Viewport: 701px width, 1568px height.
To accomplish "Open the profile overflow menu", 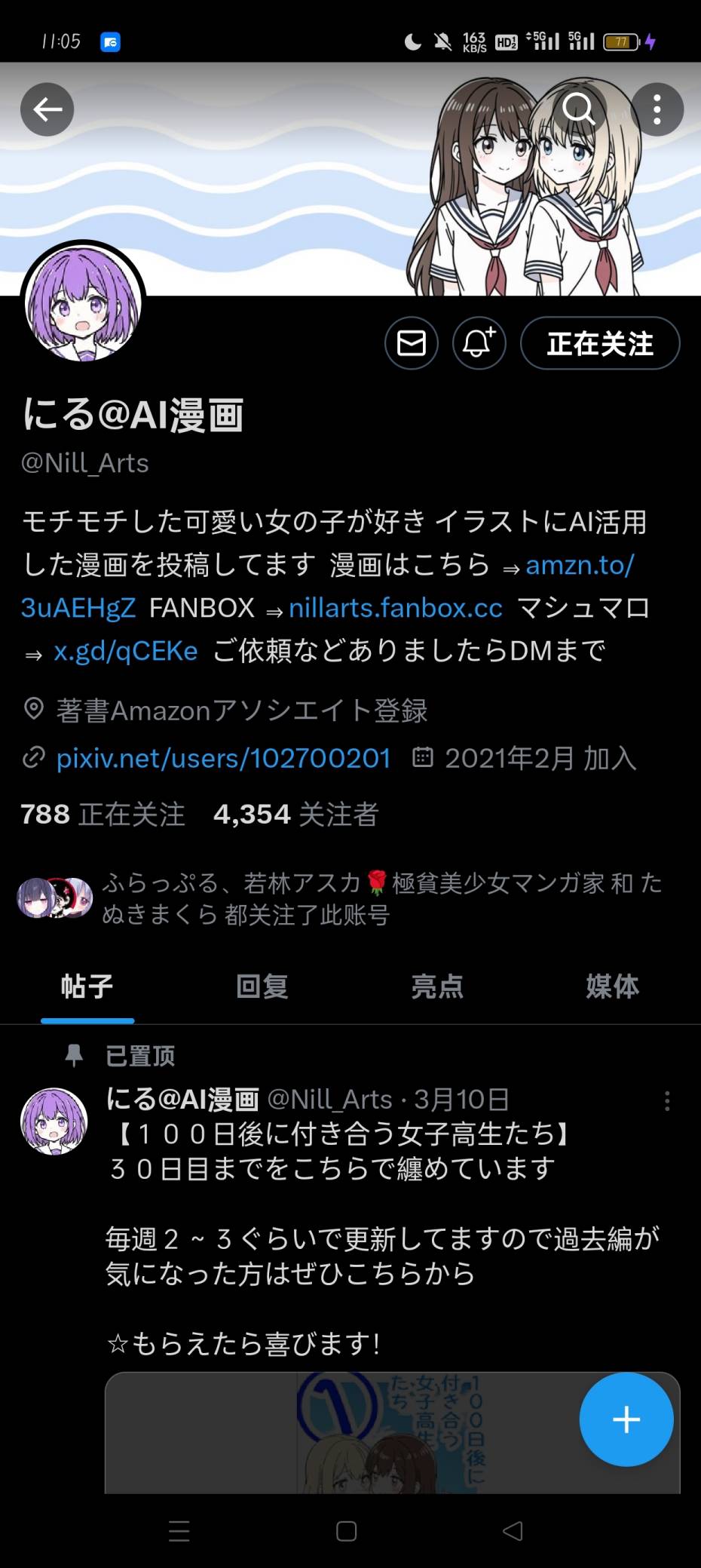I will tap(657, 109).
